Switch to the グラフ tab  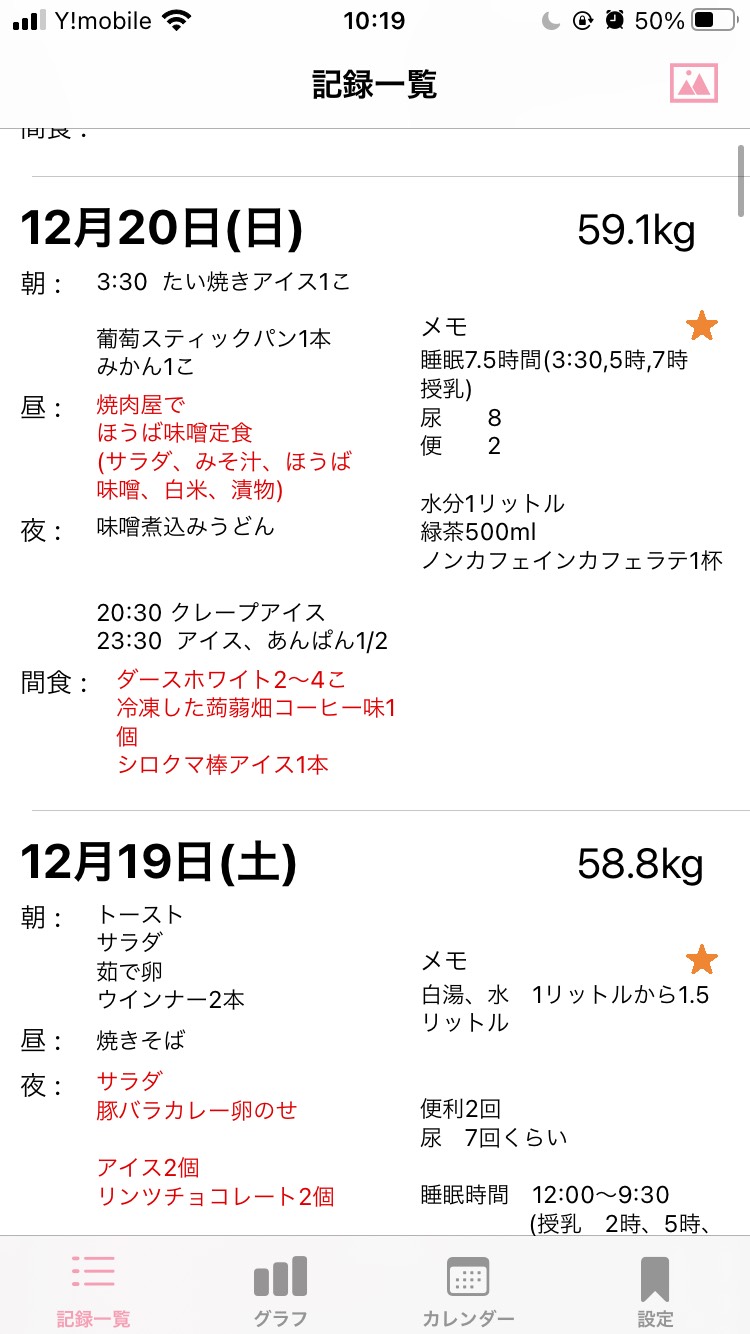(280, 1290)
